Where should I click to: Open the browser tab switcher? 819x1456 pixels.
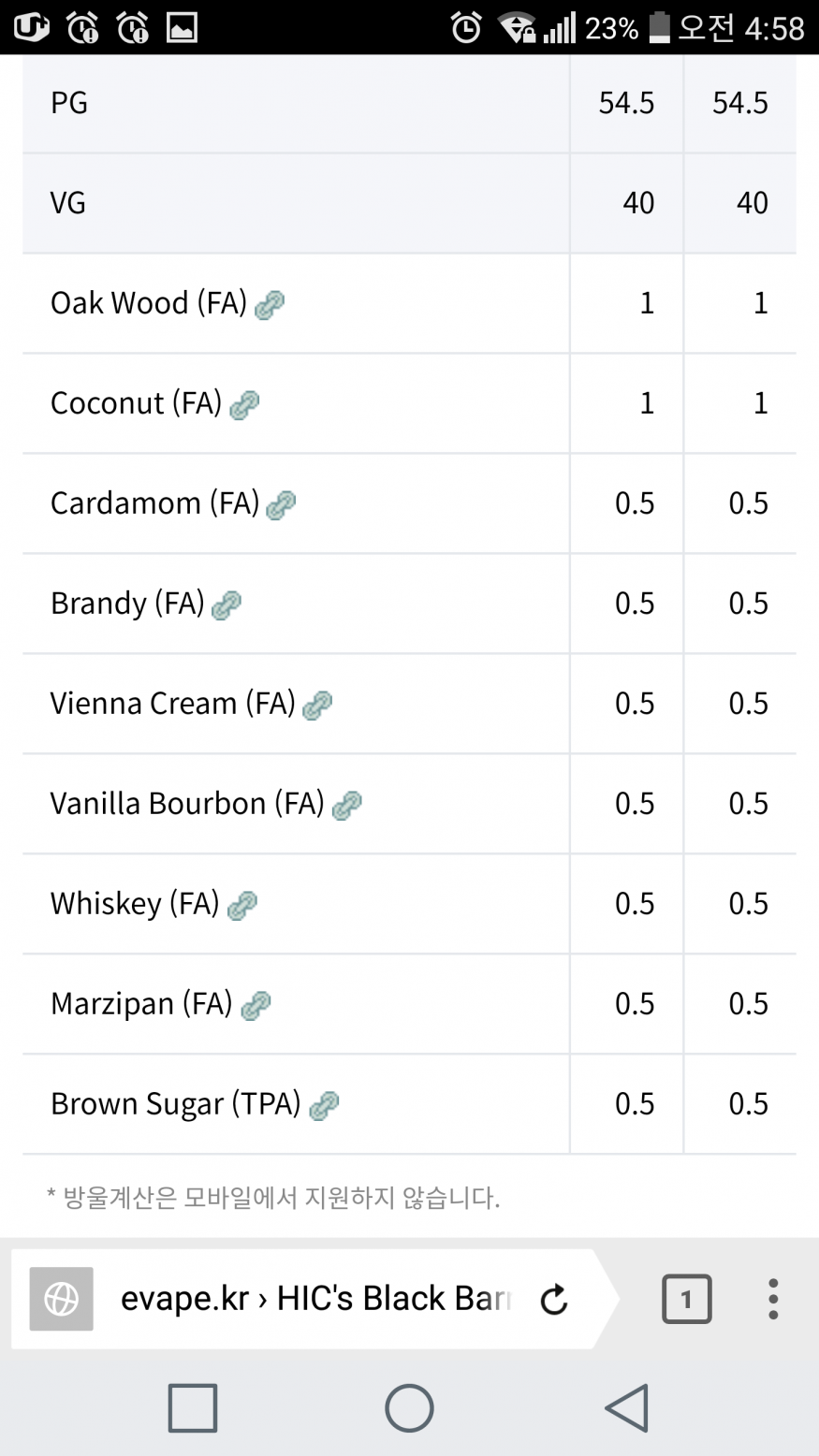click(x=687, y=1299)
